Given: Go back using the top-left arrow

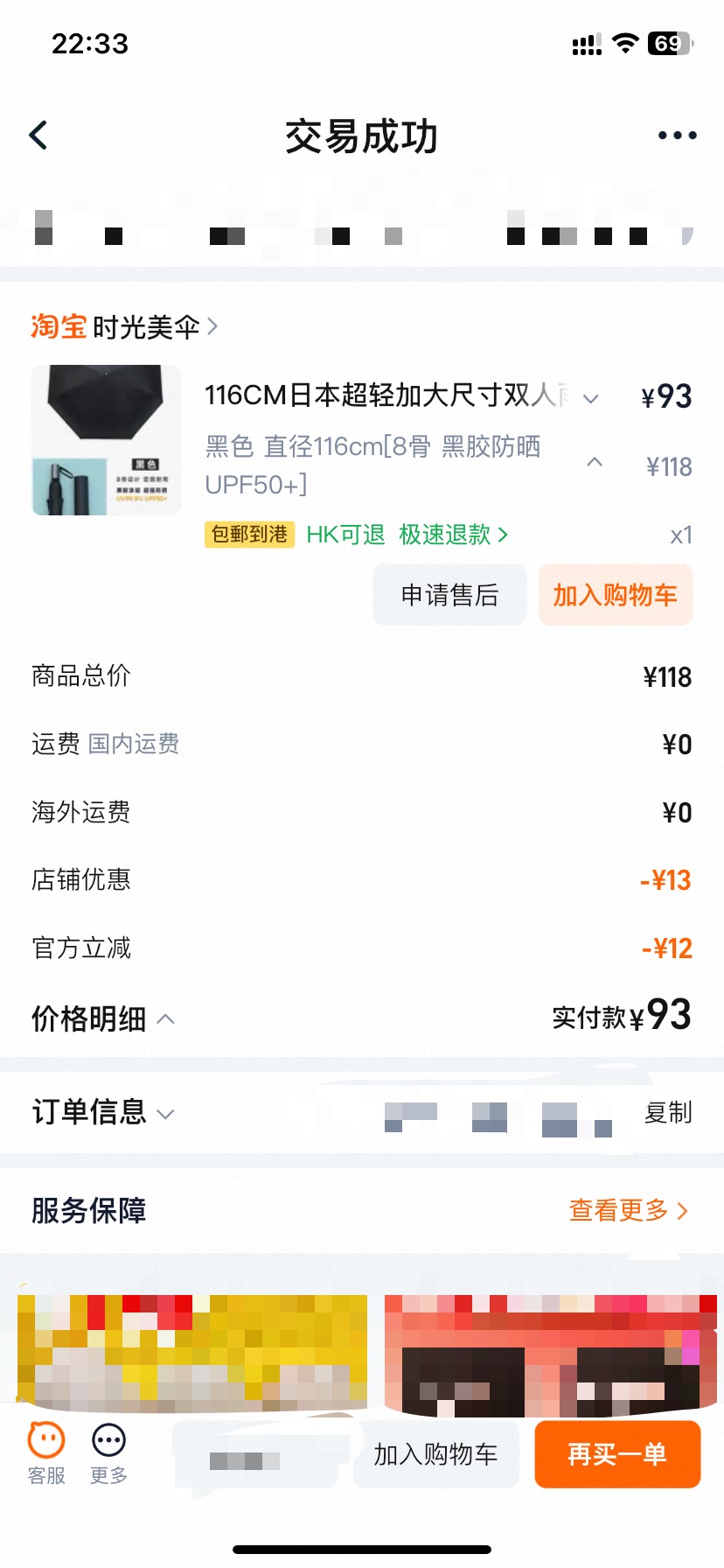Looking at the screenshot, I should coord(38,136).
